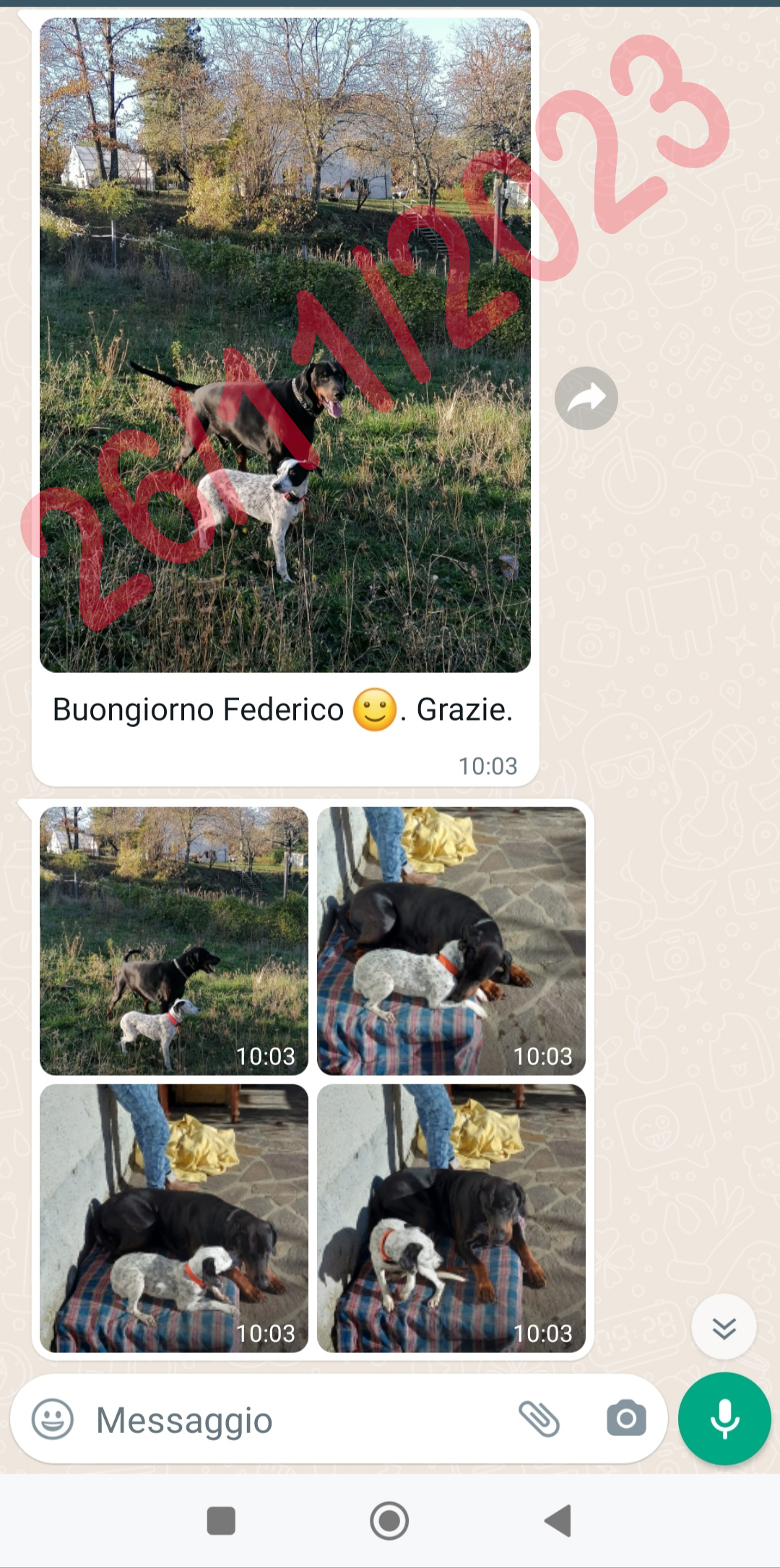Open the grid photo of dogs in the field
Image resolution: width=780 pixels, height=1568 pixels.
pyautogui.click(x=174, y=941)
